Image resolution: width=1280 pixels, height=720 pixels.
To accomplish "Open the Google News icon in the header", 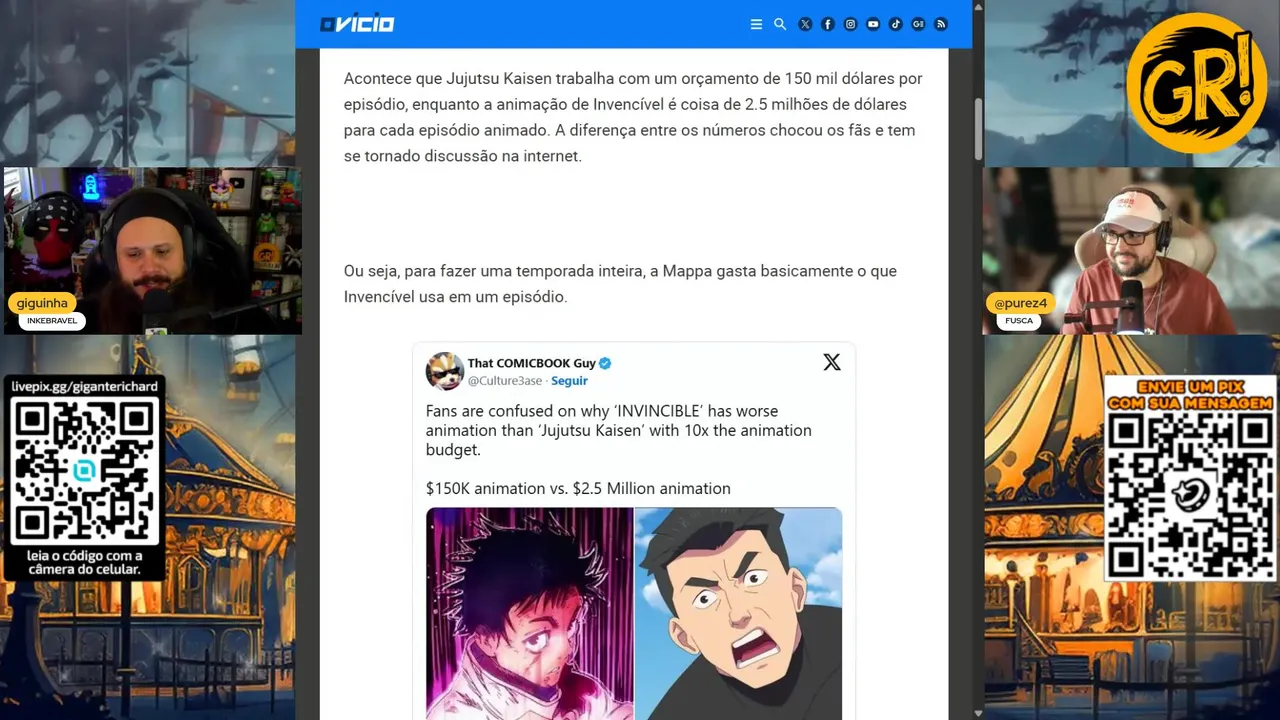I will coord(918,24).
